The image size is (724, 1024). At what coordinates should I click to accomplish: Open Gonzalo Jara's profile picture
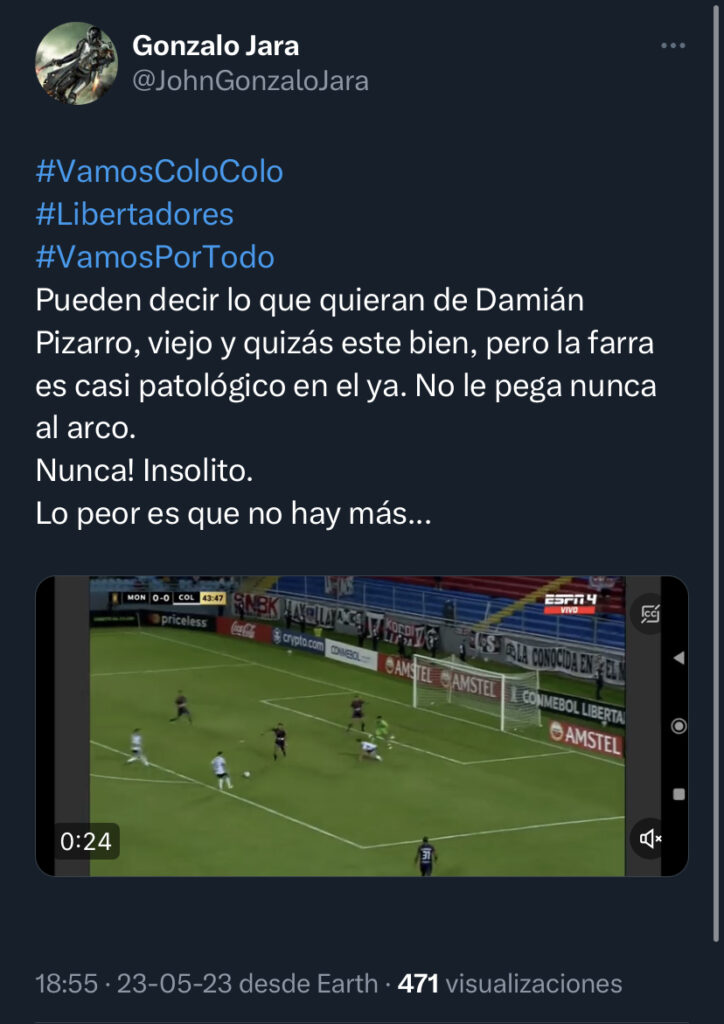point(76,63)
